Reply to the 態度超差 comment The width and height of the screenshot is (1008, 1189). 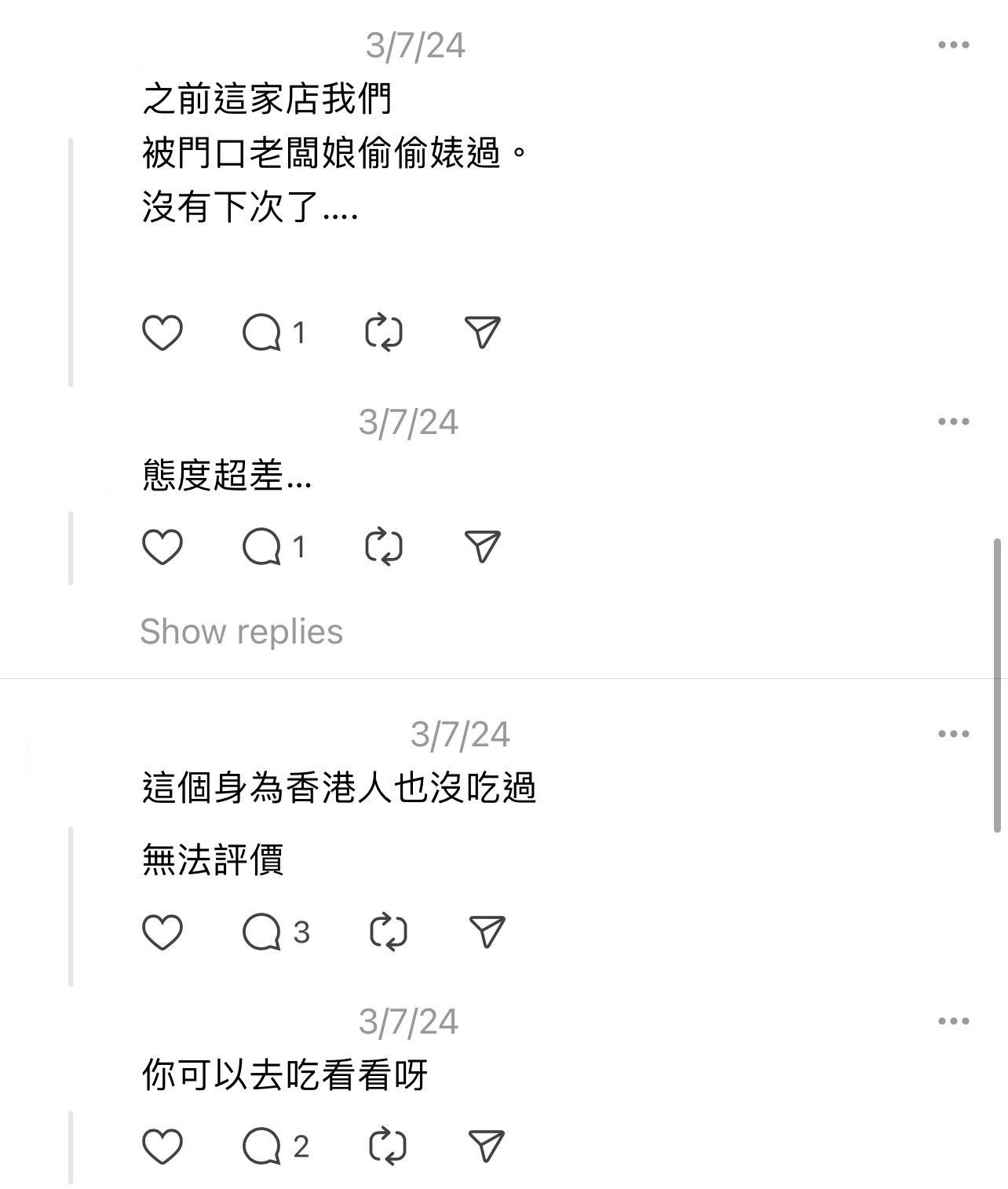262,546
